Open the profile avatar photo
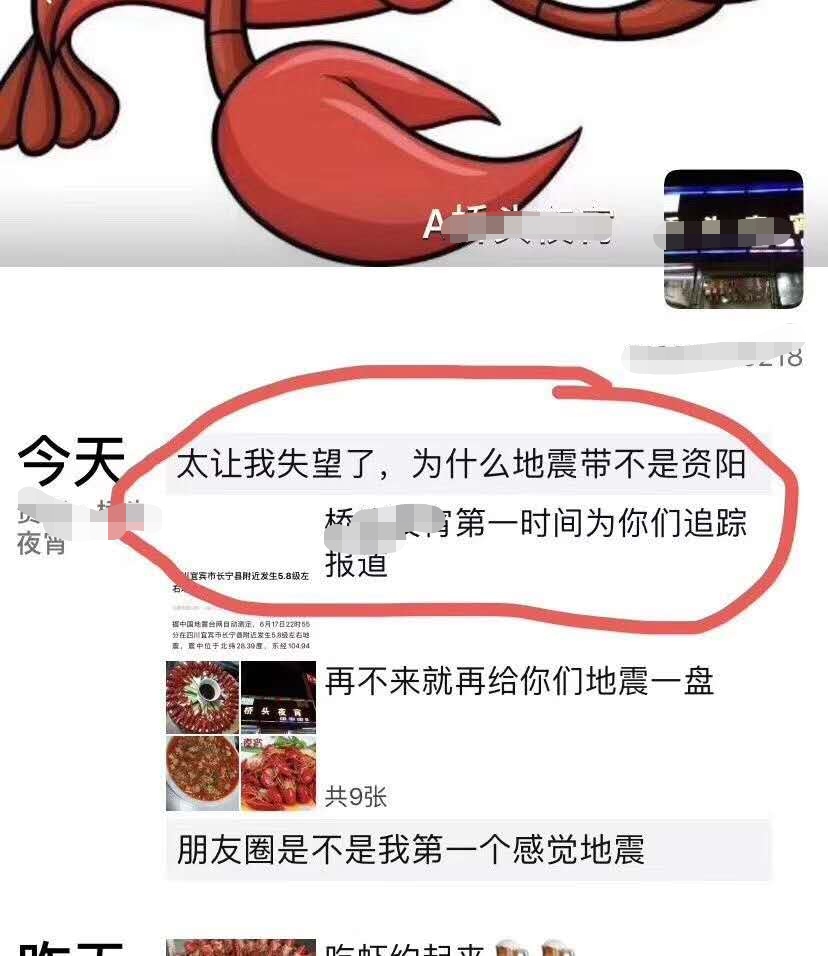Viewport: 828px width, 956px height. pyautogui.click(x=733, y=239)
